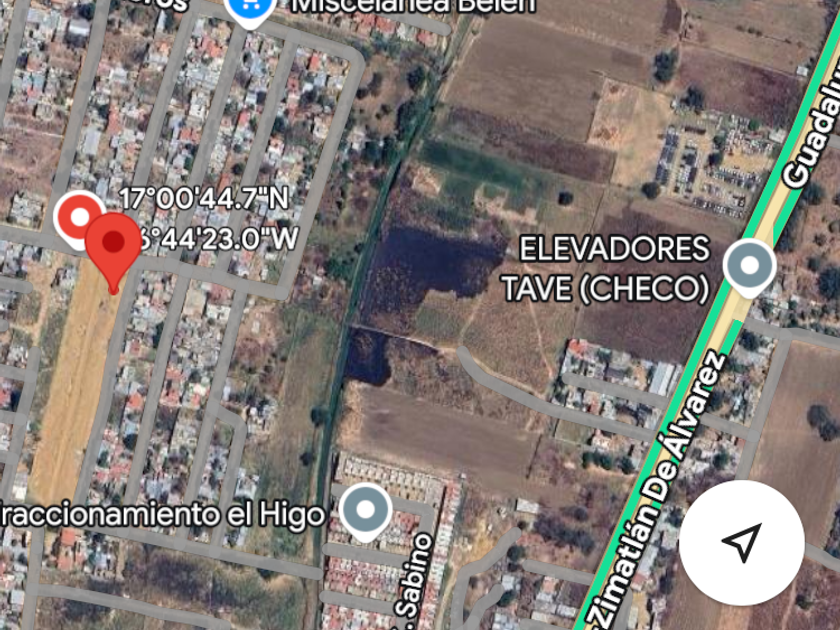Tap the navigation arrow floating button
840x630 pixels.
click(741, 543)
